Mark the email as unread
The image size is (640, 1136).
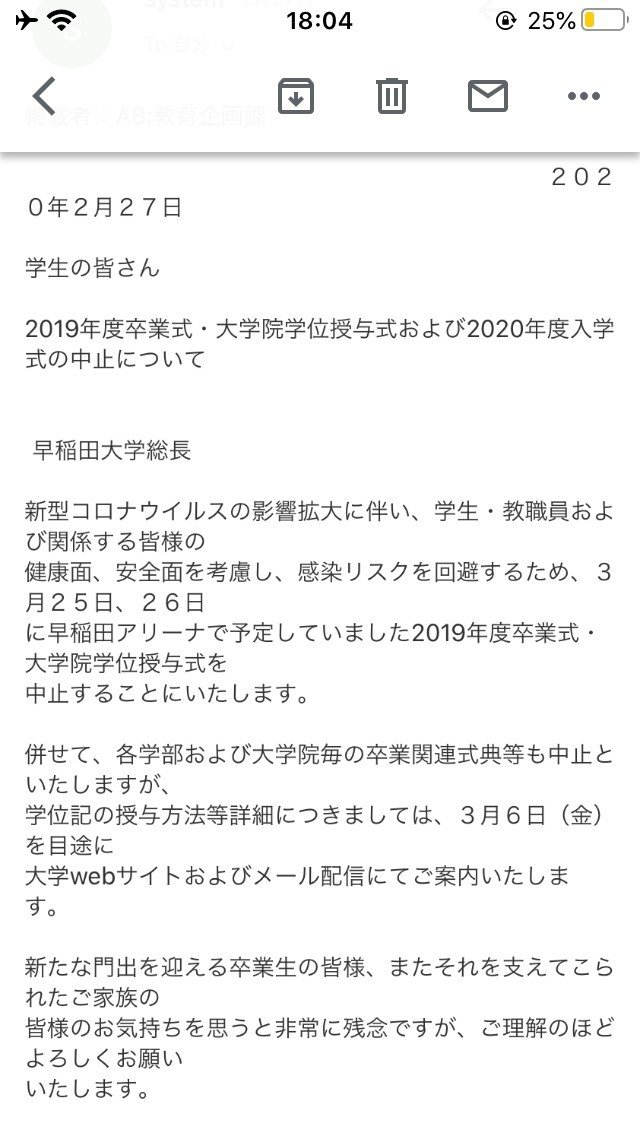(x=488, y=96)
